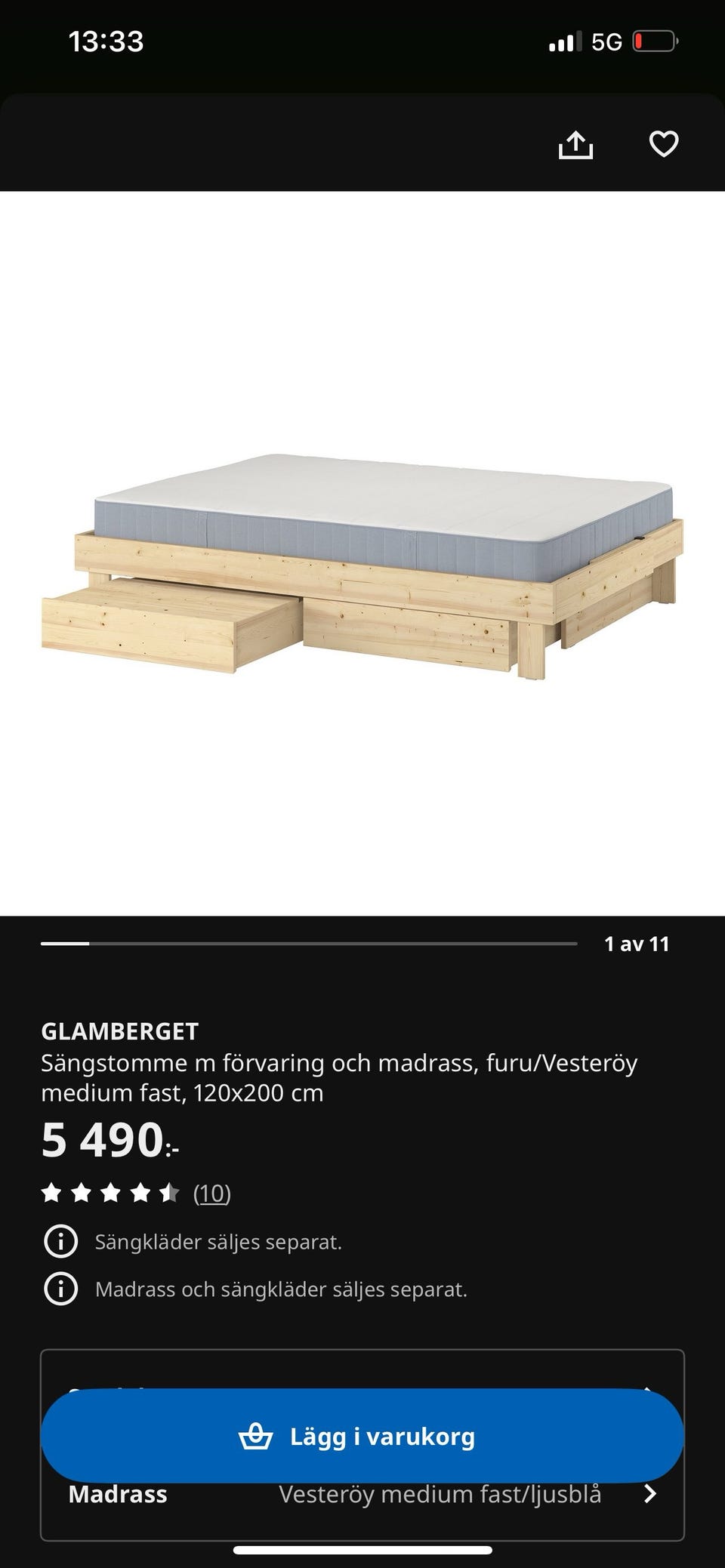Tap the image carousel progress bar
Viewport: 725px width, 1568px height.
pos(310,943)
